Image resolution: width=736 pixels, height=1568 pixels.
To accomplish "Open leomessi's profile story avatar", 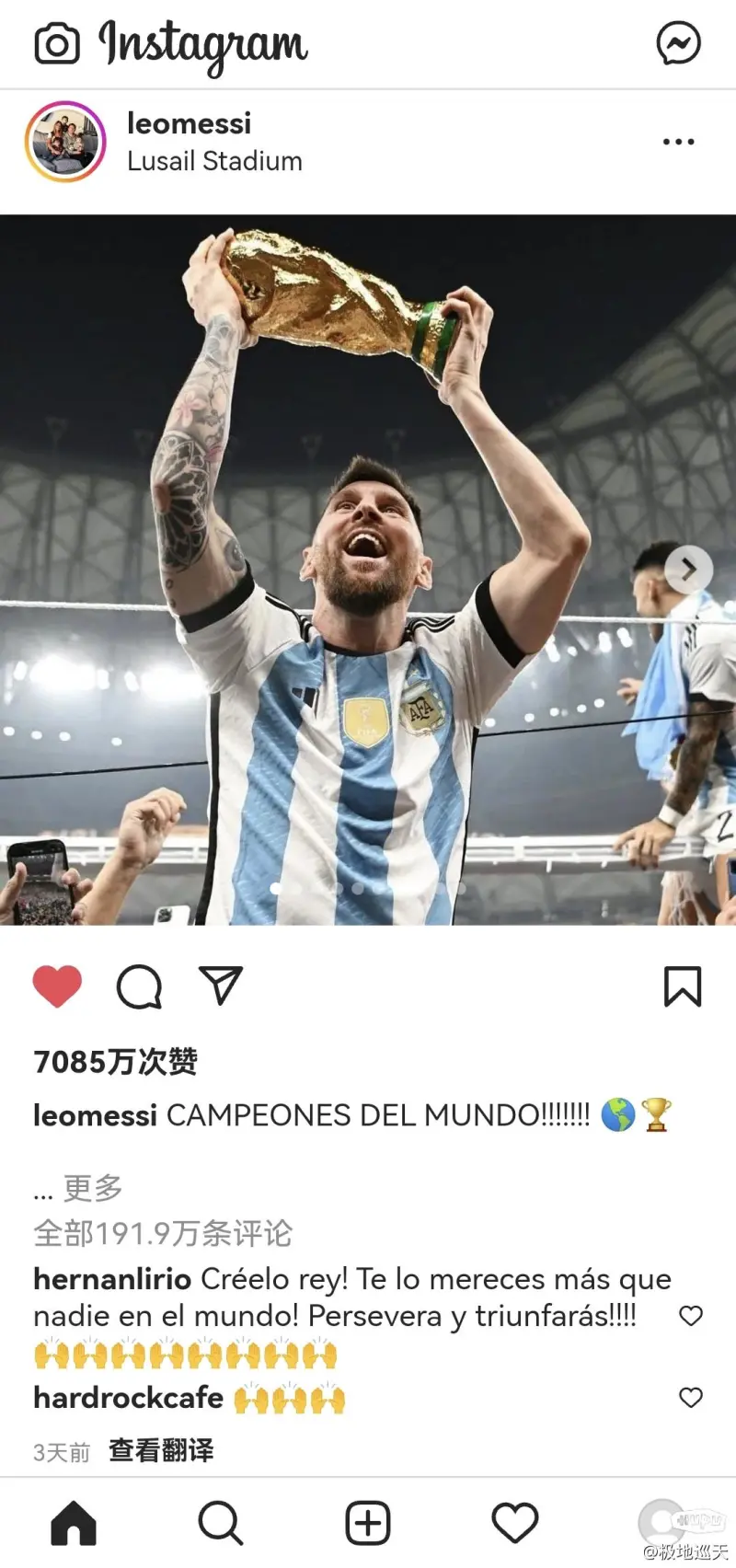I will 65,142.
